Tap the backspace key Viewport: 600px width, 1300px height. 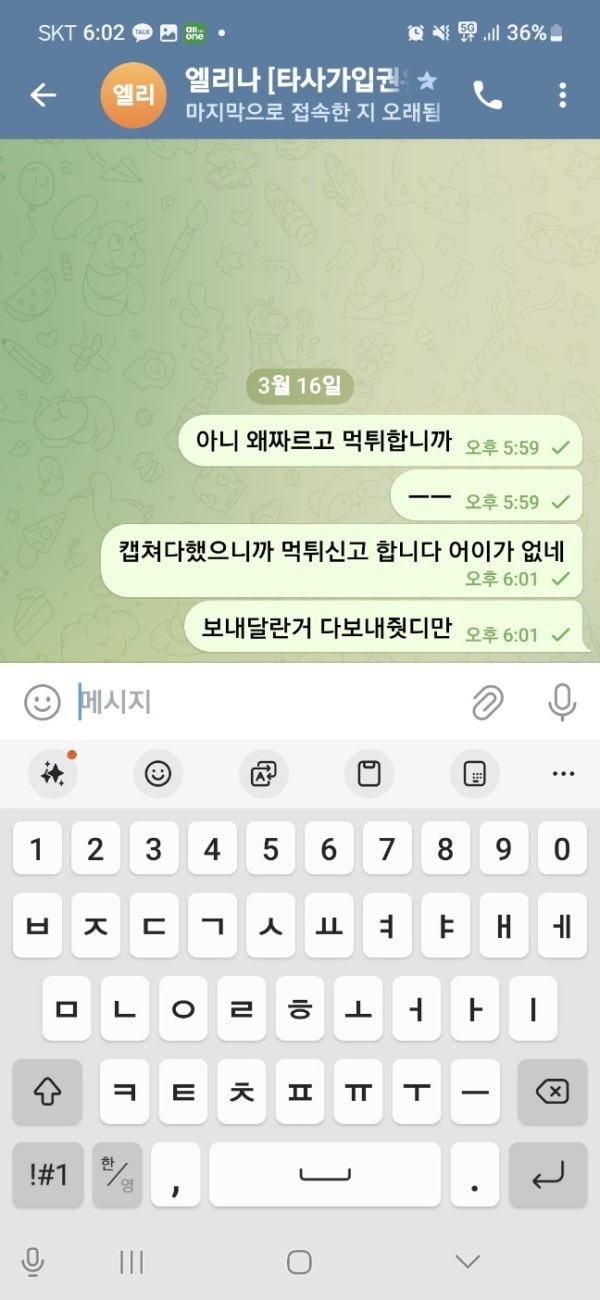point(552,1092)
